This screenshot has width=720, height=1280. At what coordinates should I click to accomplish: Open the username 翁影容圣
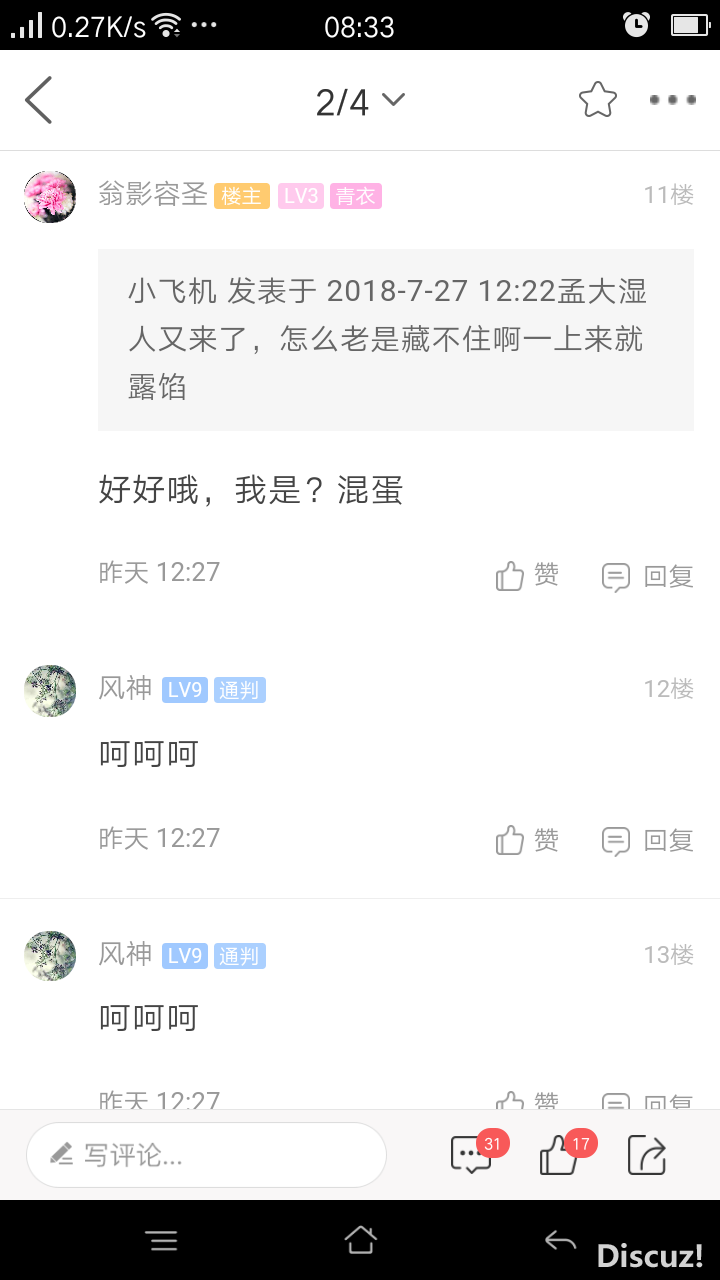click(152, 194)
